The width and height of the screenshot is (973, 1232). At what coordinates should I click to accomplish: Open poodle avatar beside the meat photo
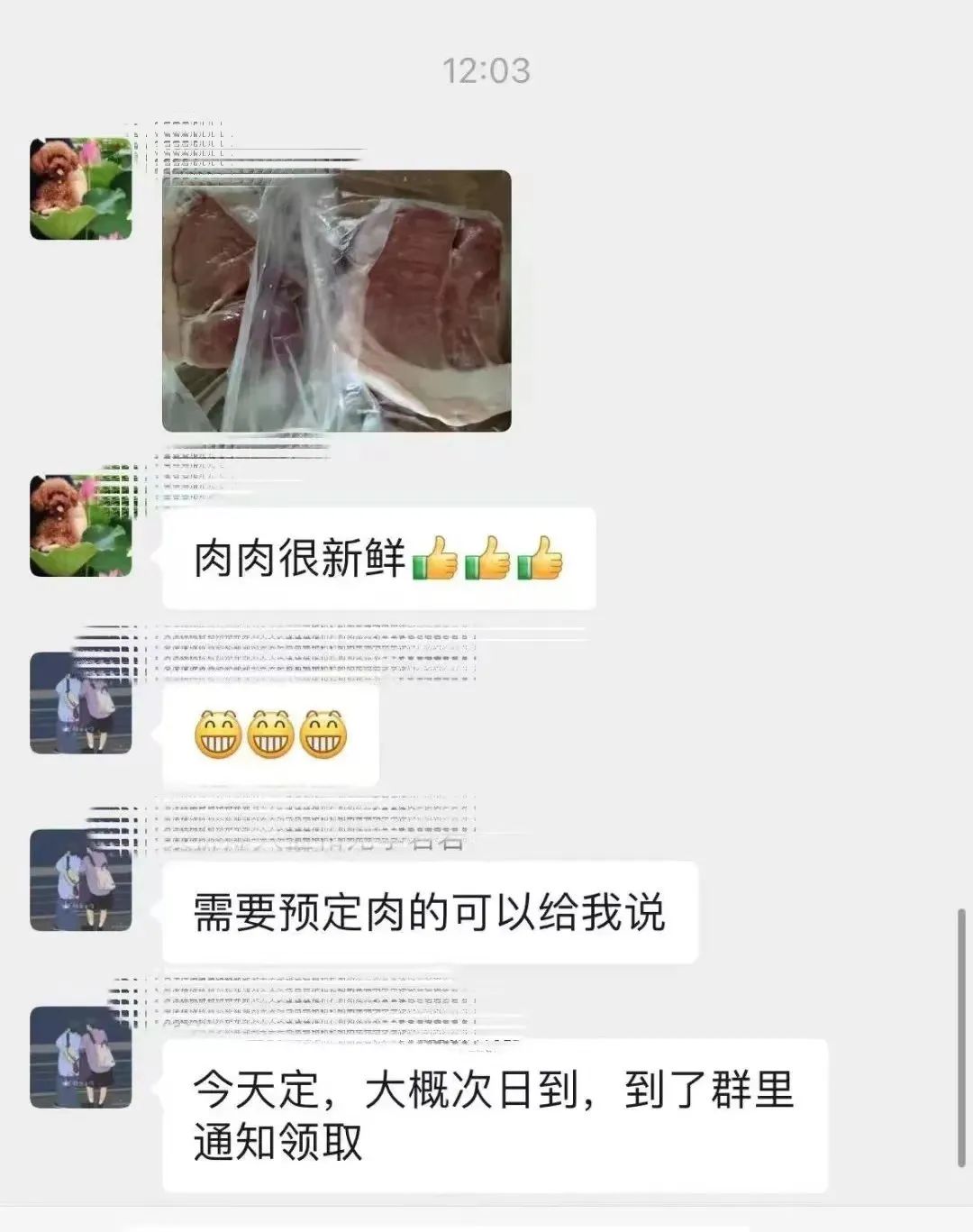point(81,188)
